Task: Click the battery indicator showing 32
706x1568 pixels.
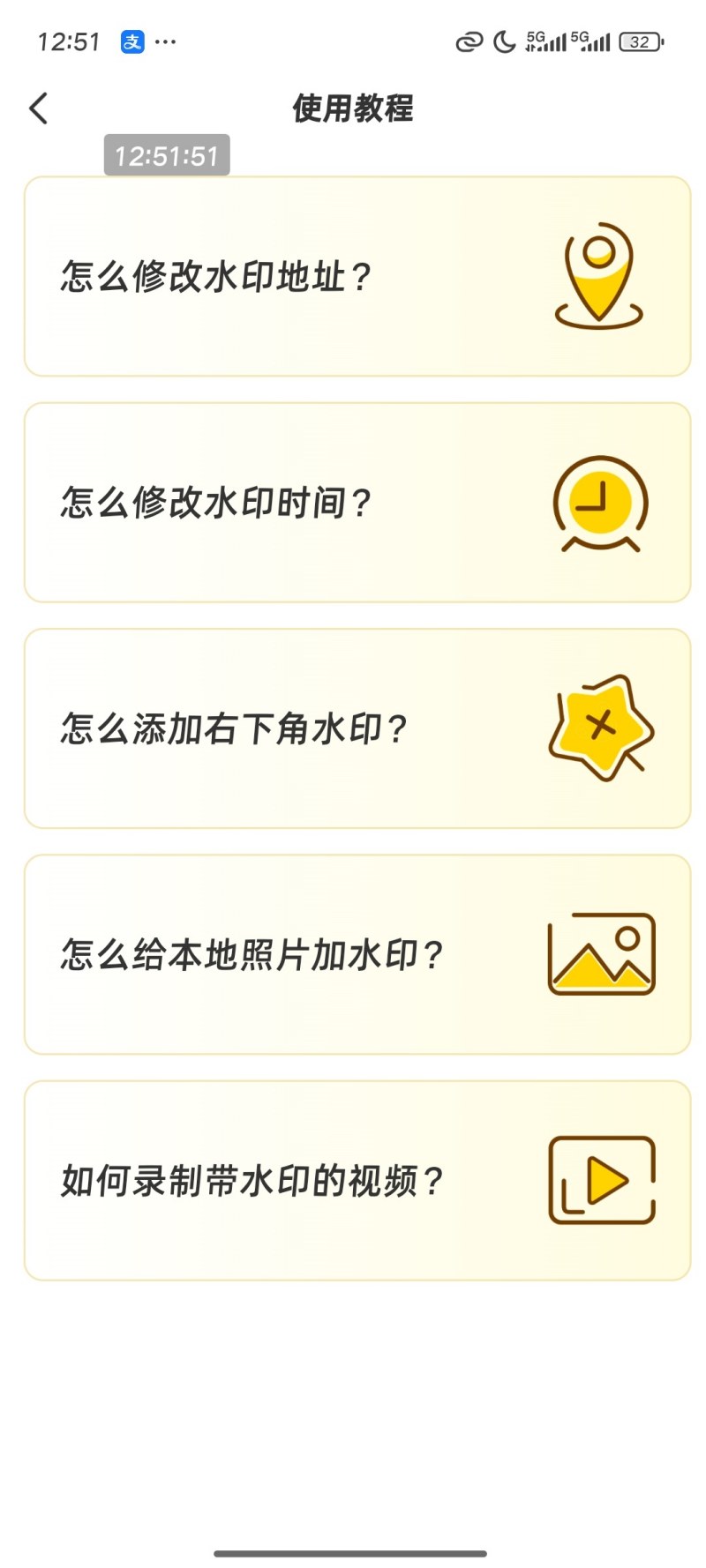Action: pyautogui.click(x=640, y=41)
